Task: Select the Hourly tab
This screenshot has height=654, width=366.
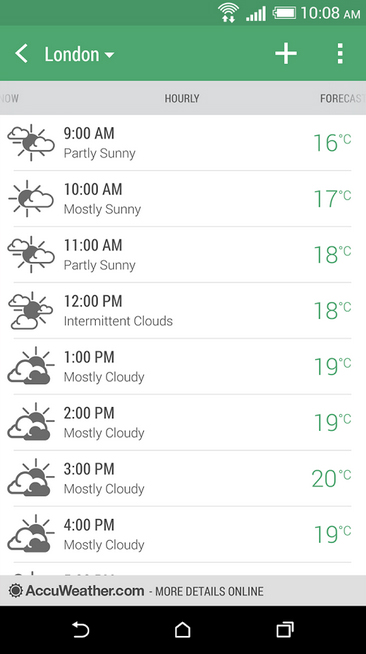Action: (x=182, y=98)
